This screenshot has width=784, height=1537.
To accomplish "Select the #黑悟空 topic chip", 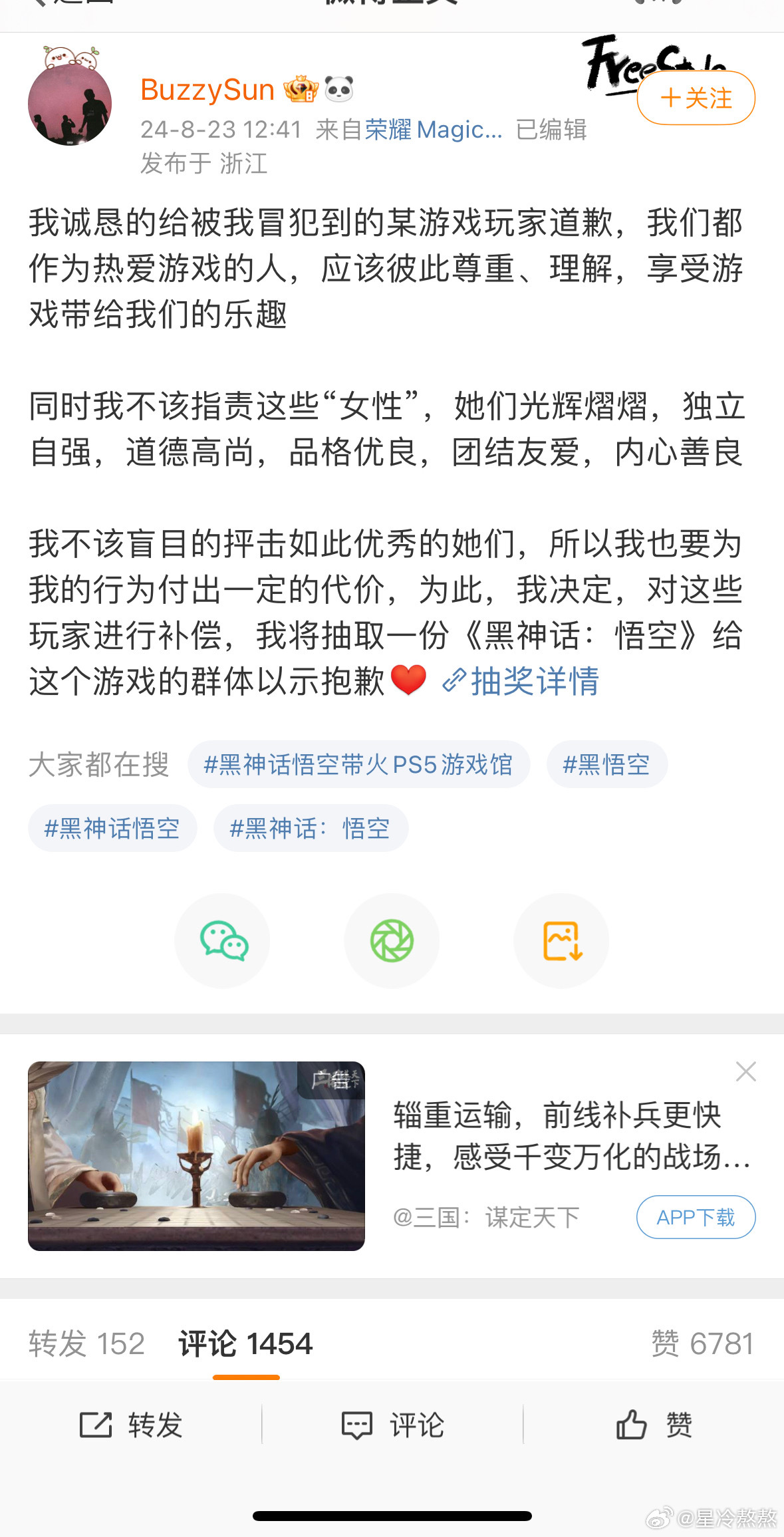I will pos(606,765).
